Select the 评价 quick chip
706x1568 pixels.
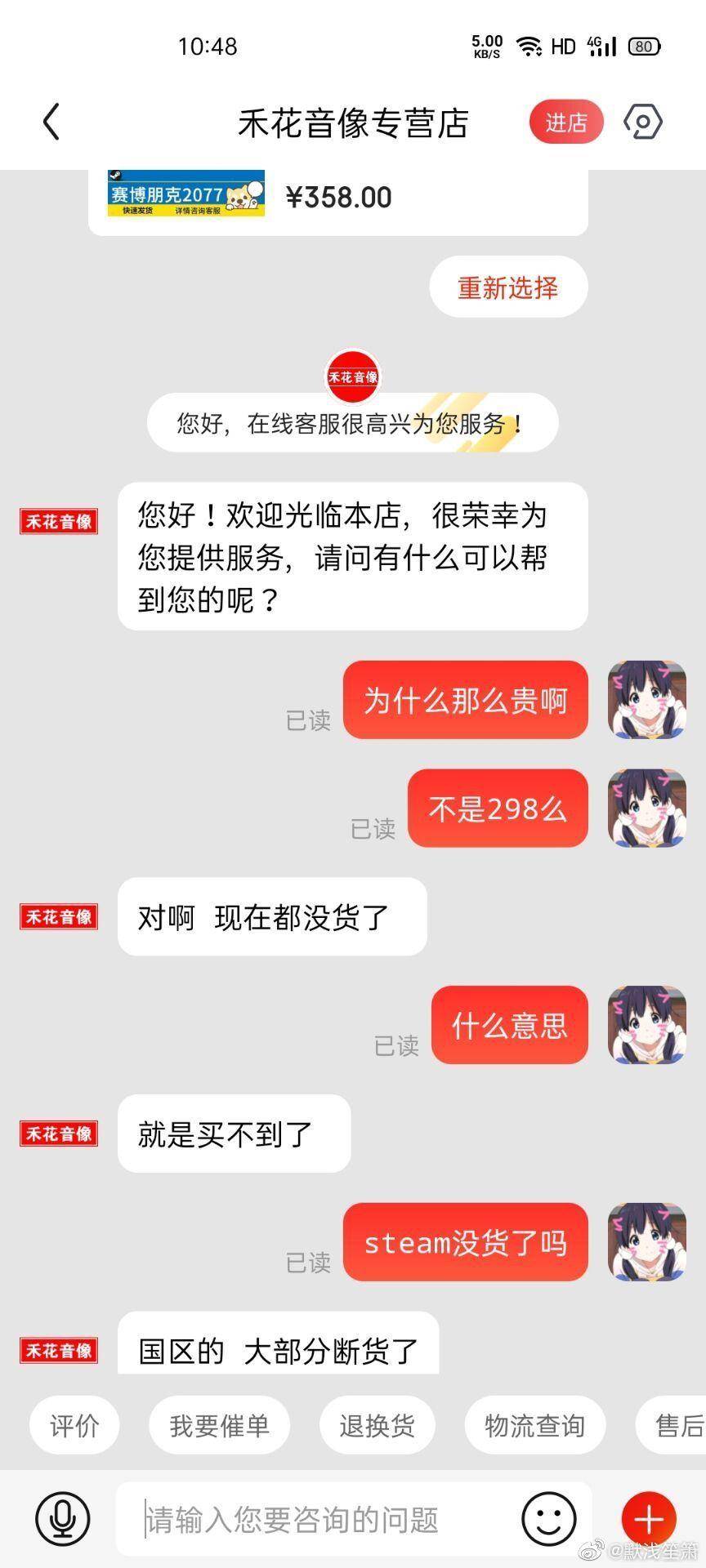pos(74,1425)
